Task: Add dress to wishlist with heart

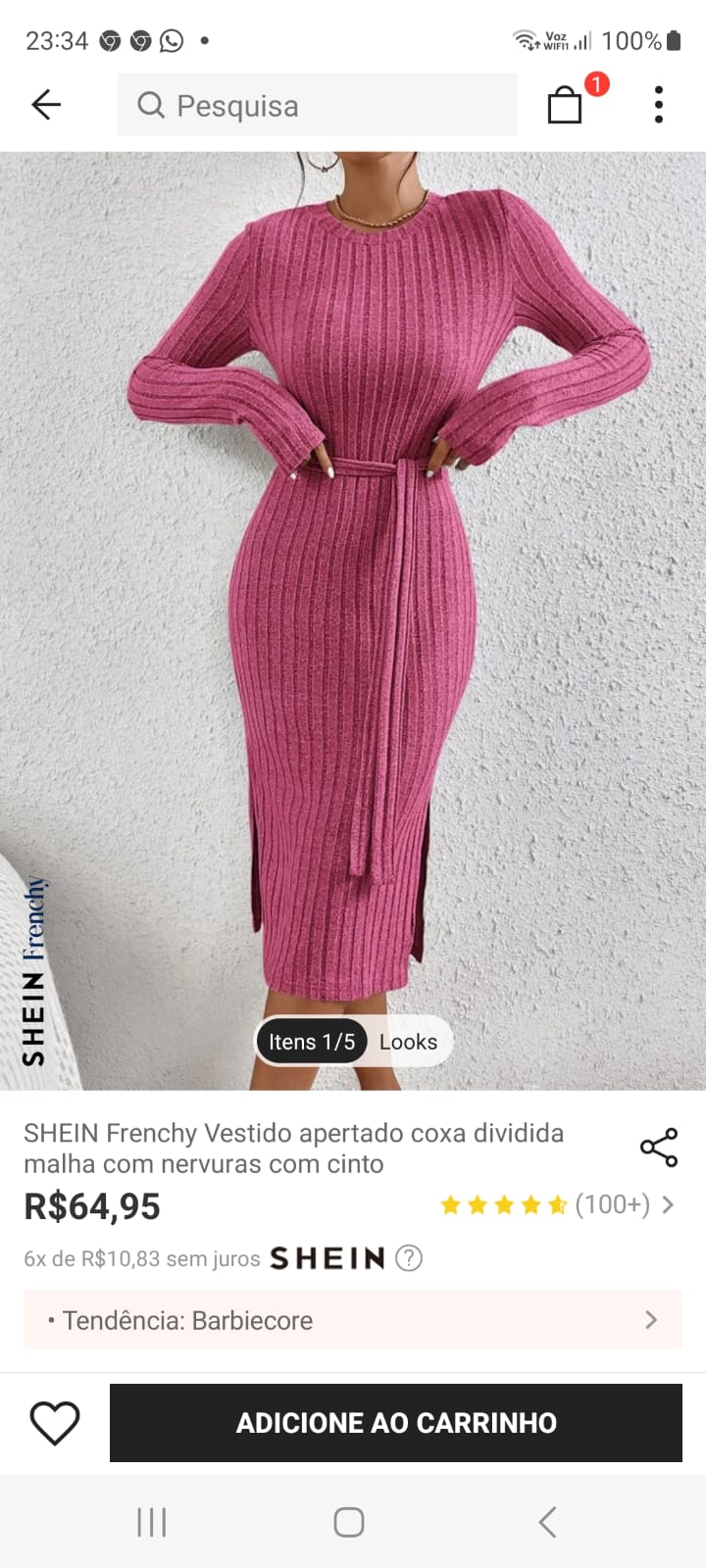Action: click(55, 1423)
